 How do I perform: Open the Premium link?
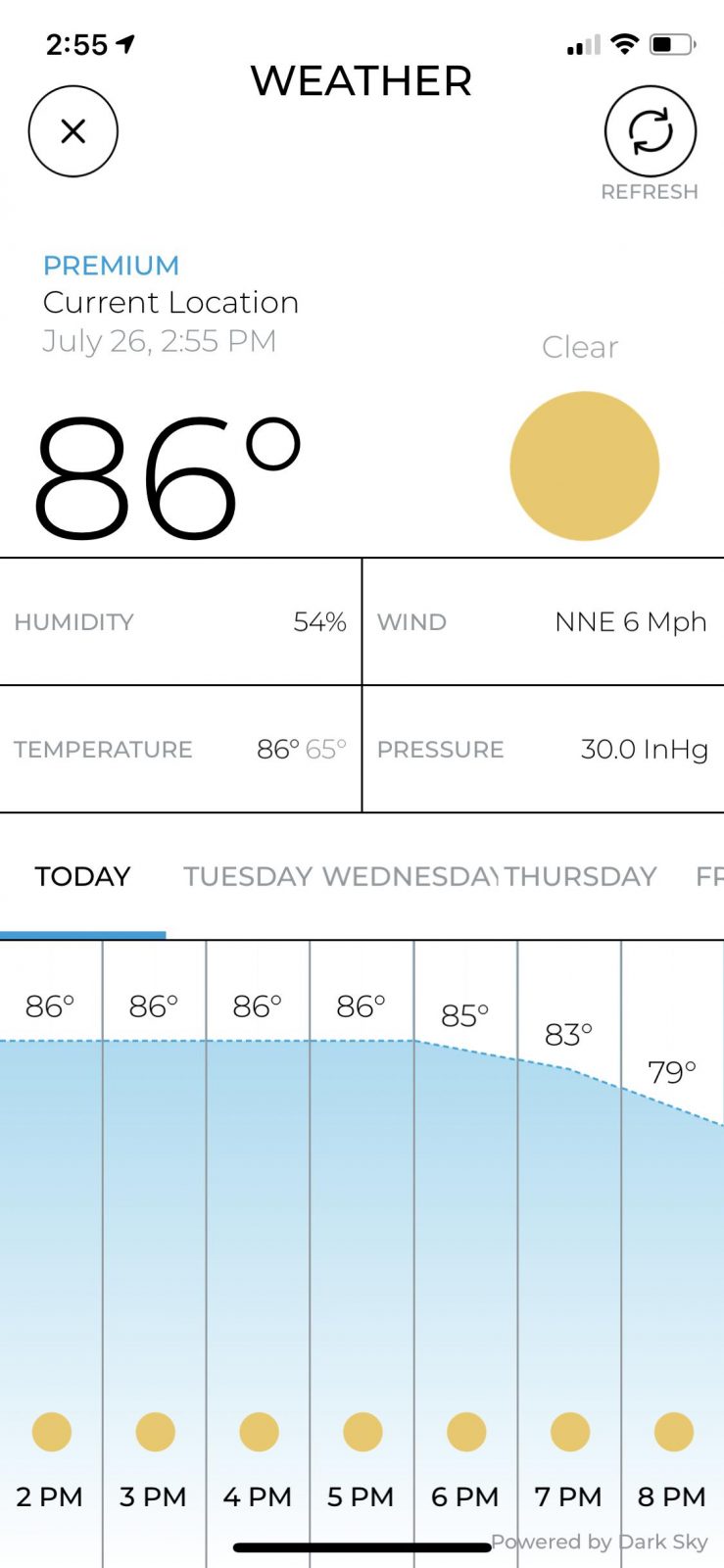[111, 266]
